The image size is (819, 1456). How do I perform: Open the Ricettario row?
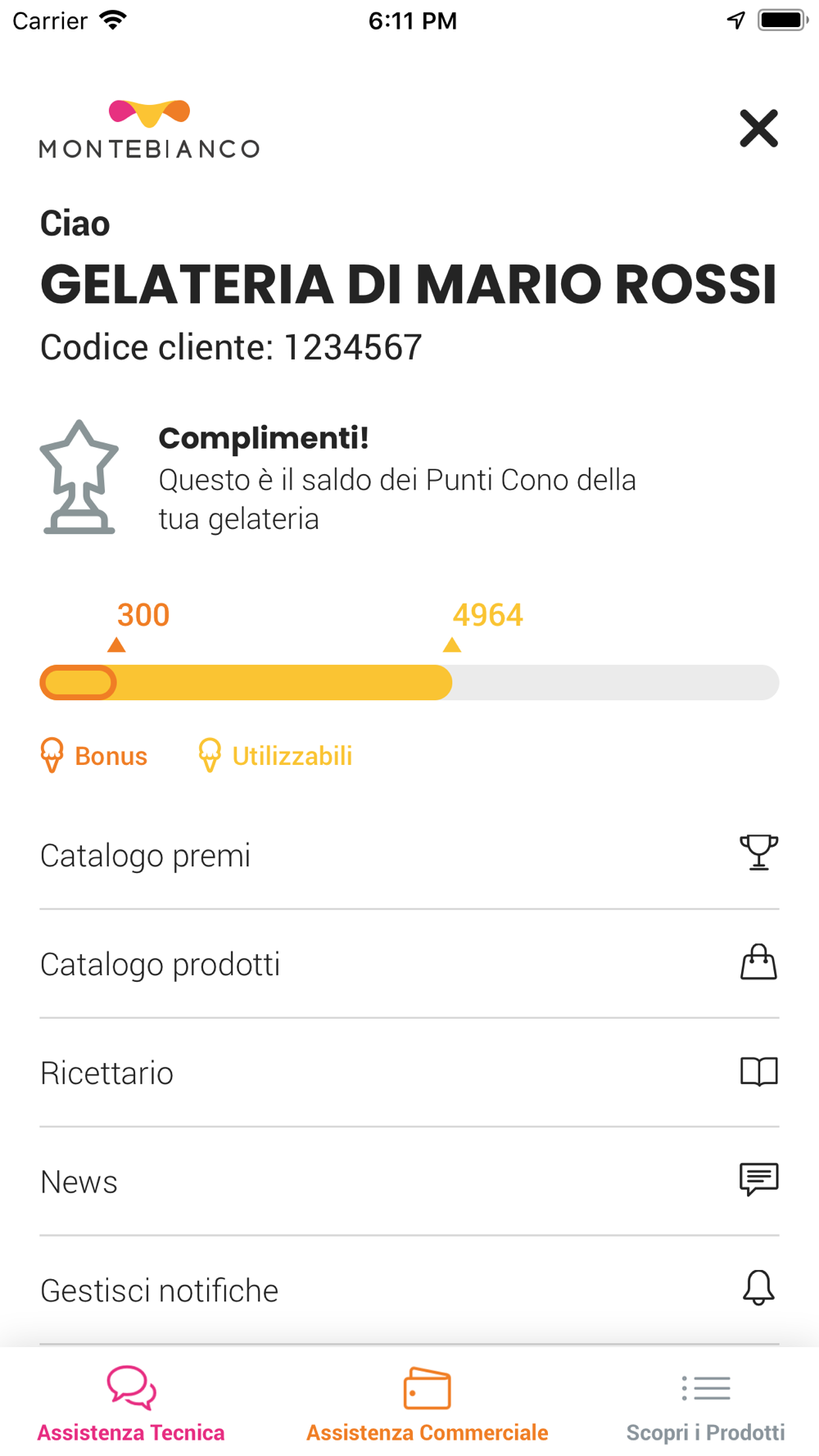pos(409,1073)
